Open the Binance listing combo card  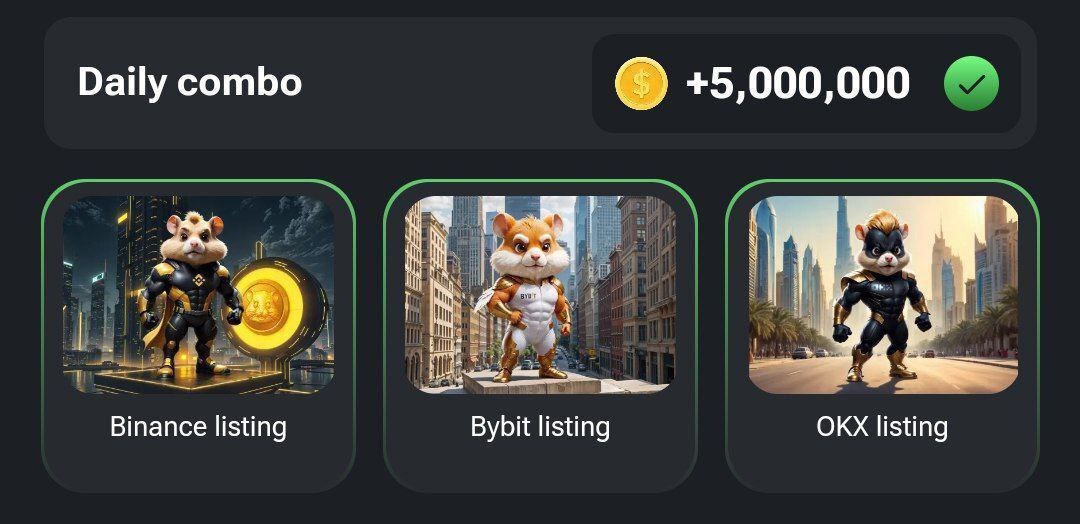pos(198,335)
